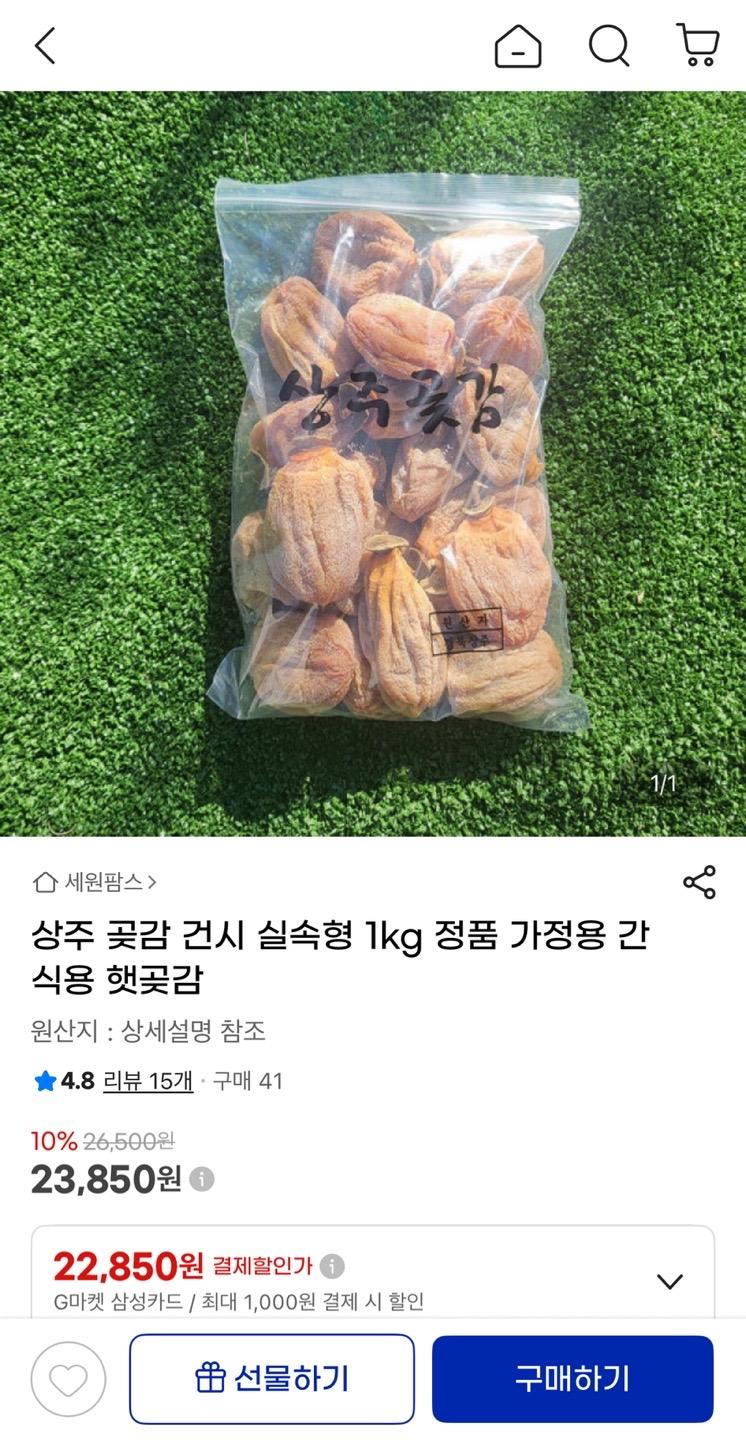The width and height of the screenshot is (746, 1440).
Task: Toggle the heart to add to wishlist
Action: click(67, 1377)
